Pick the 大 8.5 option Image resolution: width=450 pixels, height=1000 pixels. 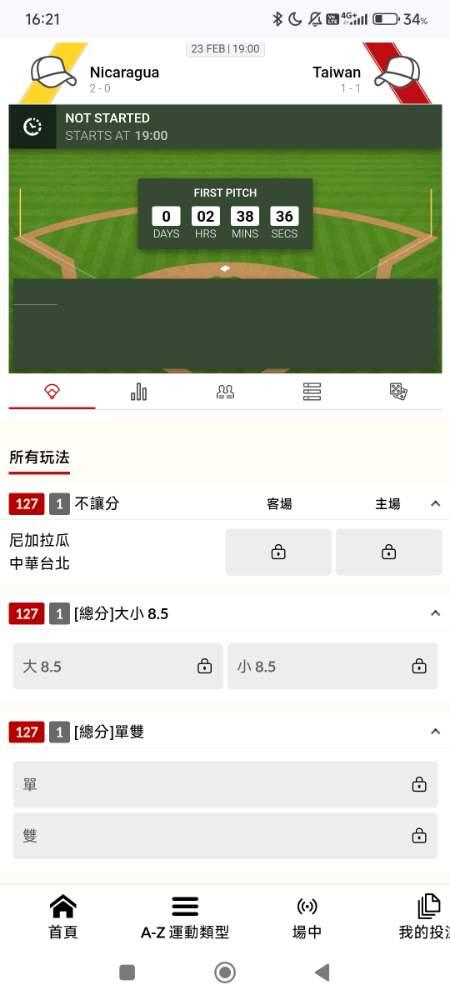(x=118, y=666)
